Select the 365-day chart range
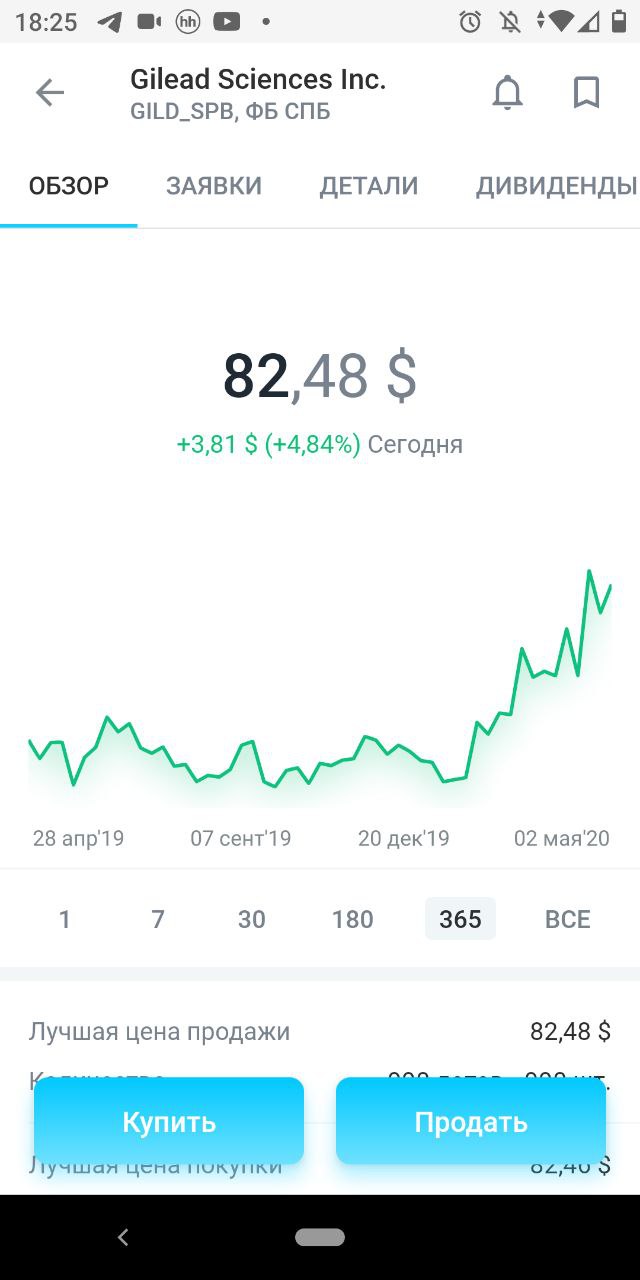640x1280 pixels. 460,919
